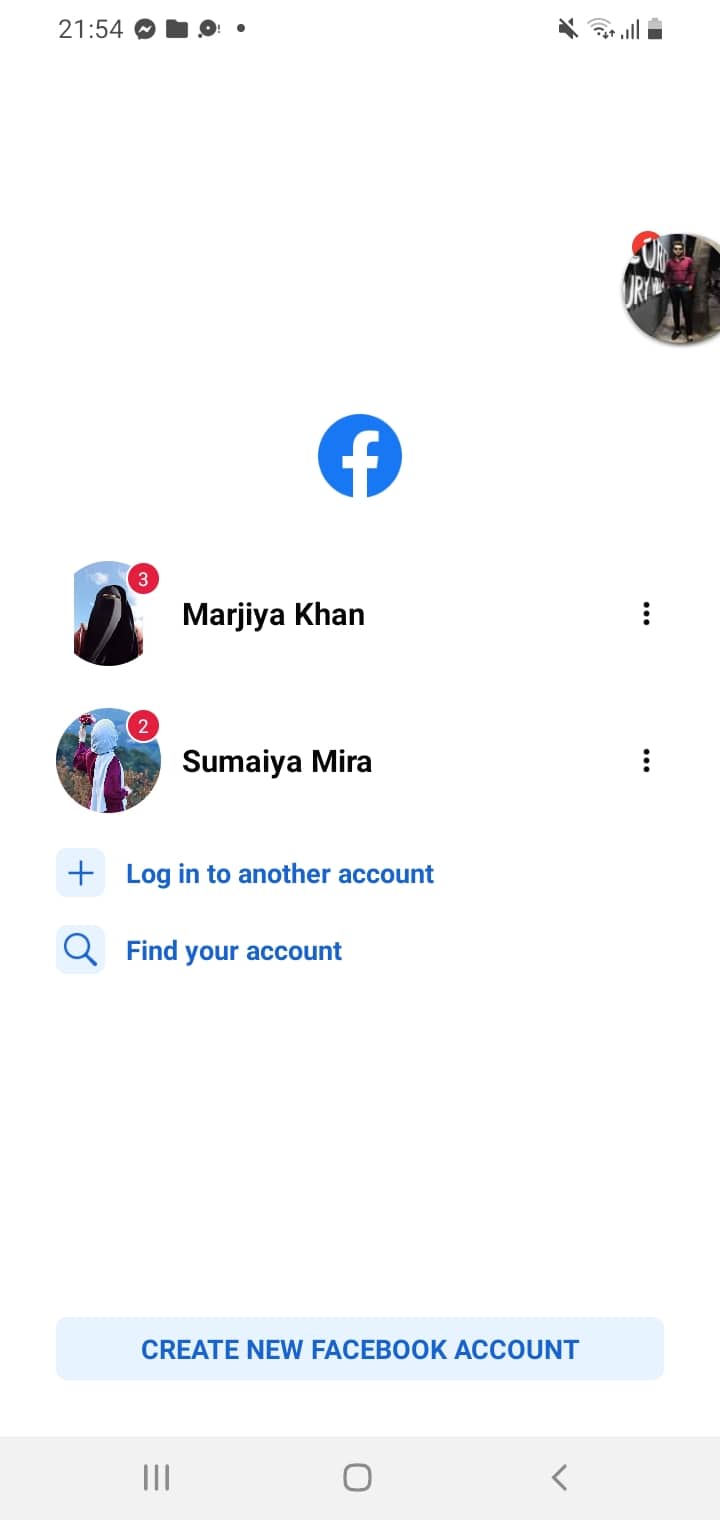Go back using the system back button

click(x=560, y=1477)
